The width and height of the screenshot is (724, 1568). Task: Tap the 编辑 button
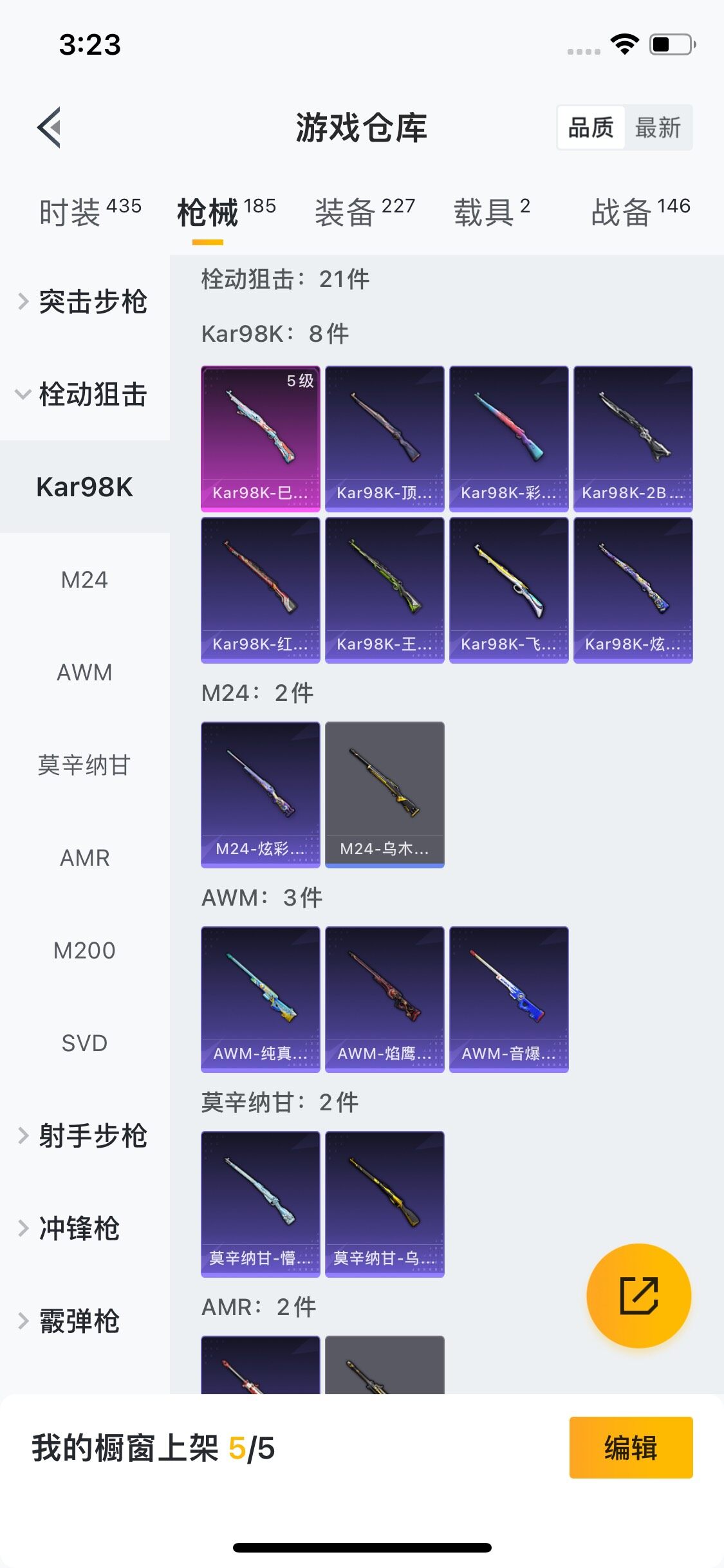coord(631,1448)
